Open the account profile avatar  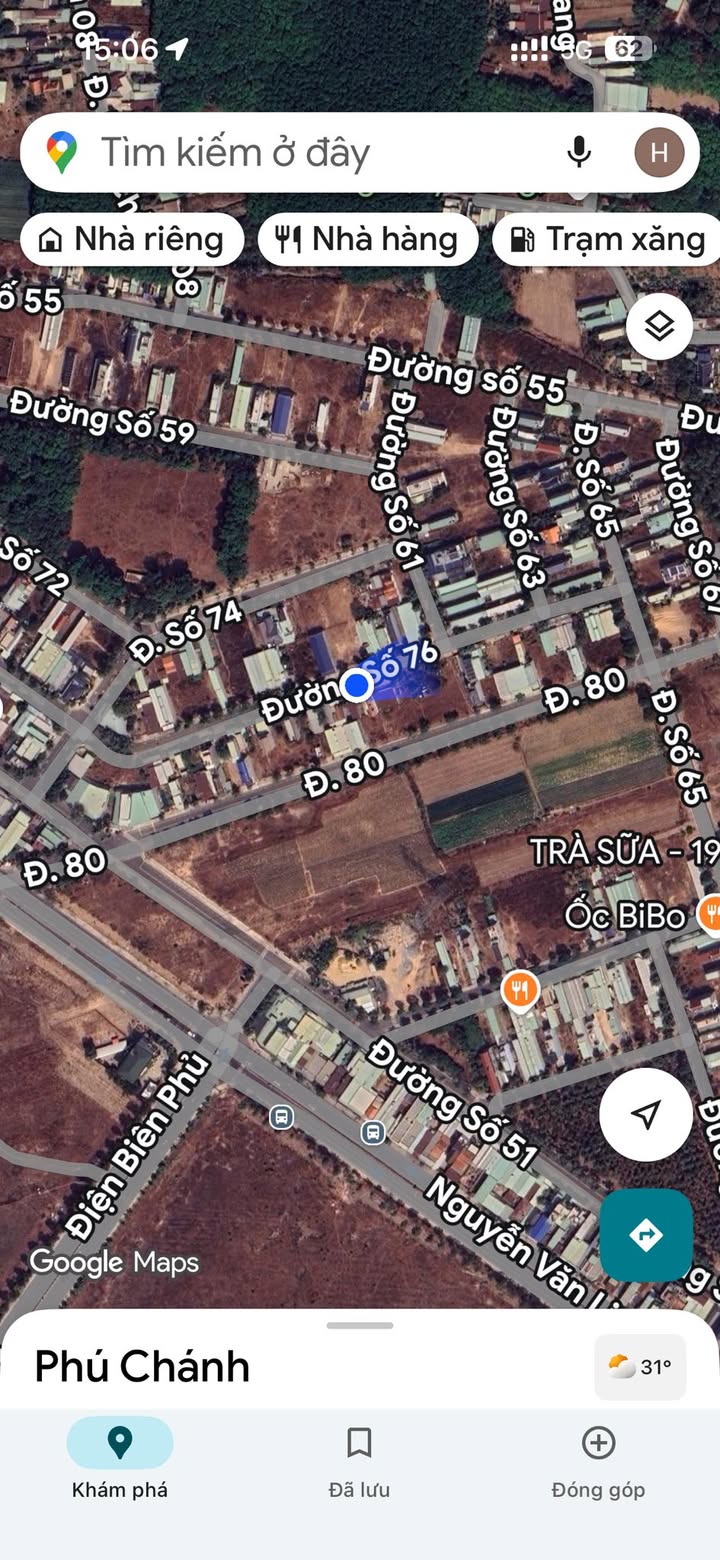tap(659, 153)
